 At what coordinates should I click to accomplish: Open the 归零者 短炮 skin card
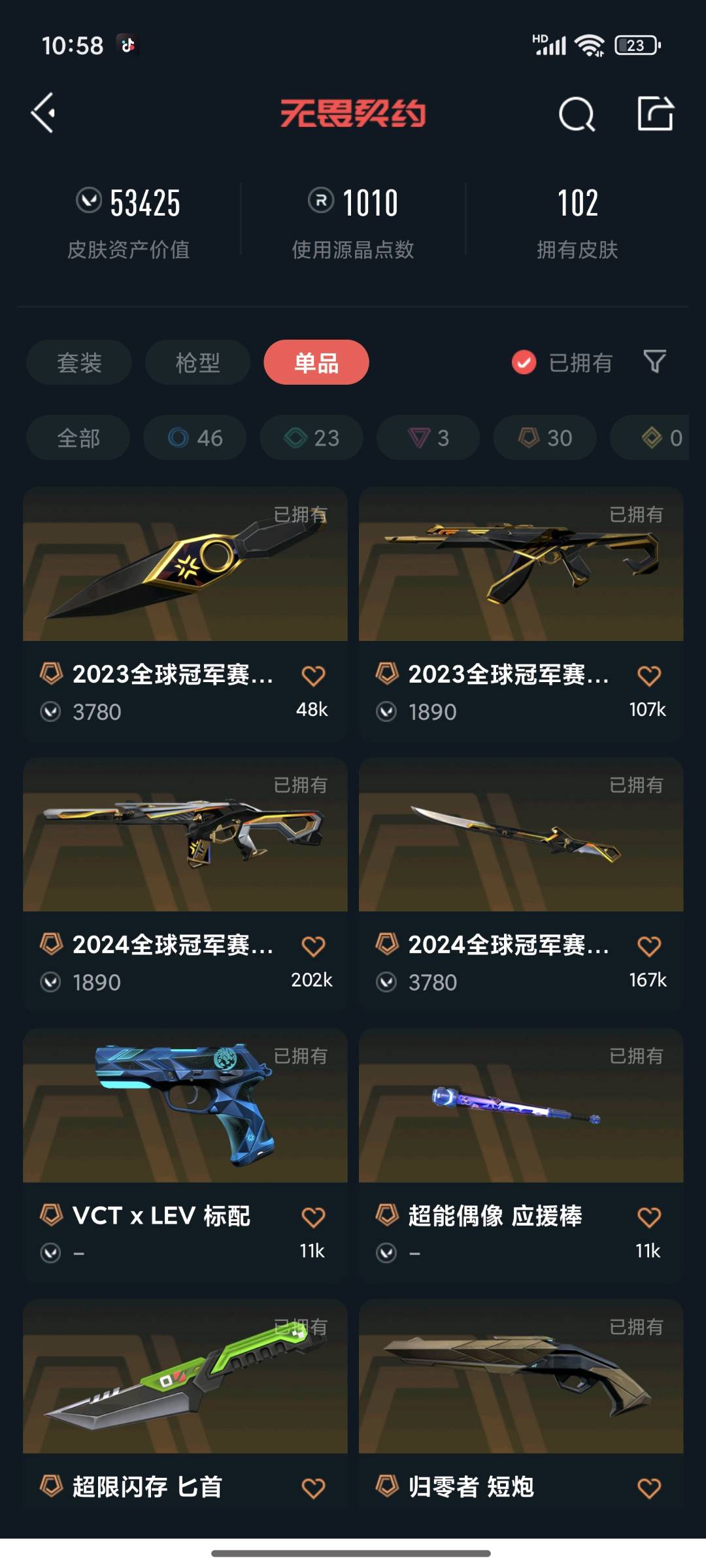(521, 1377)
